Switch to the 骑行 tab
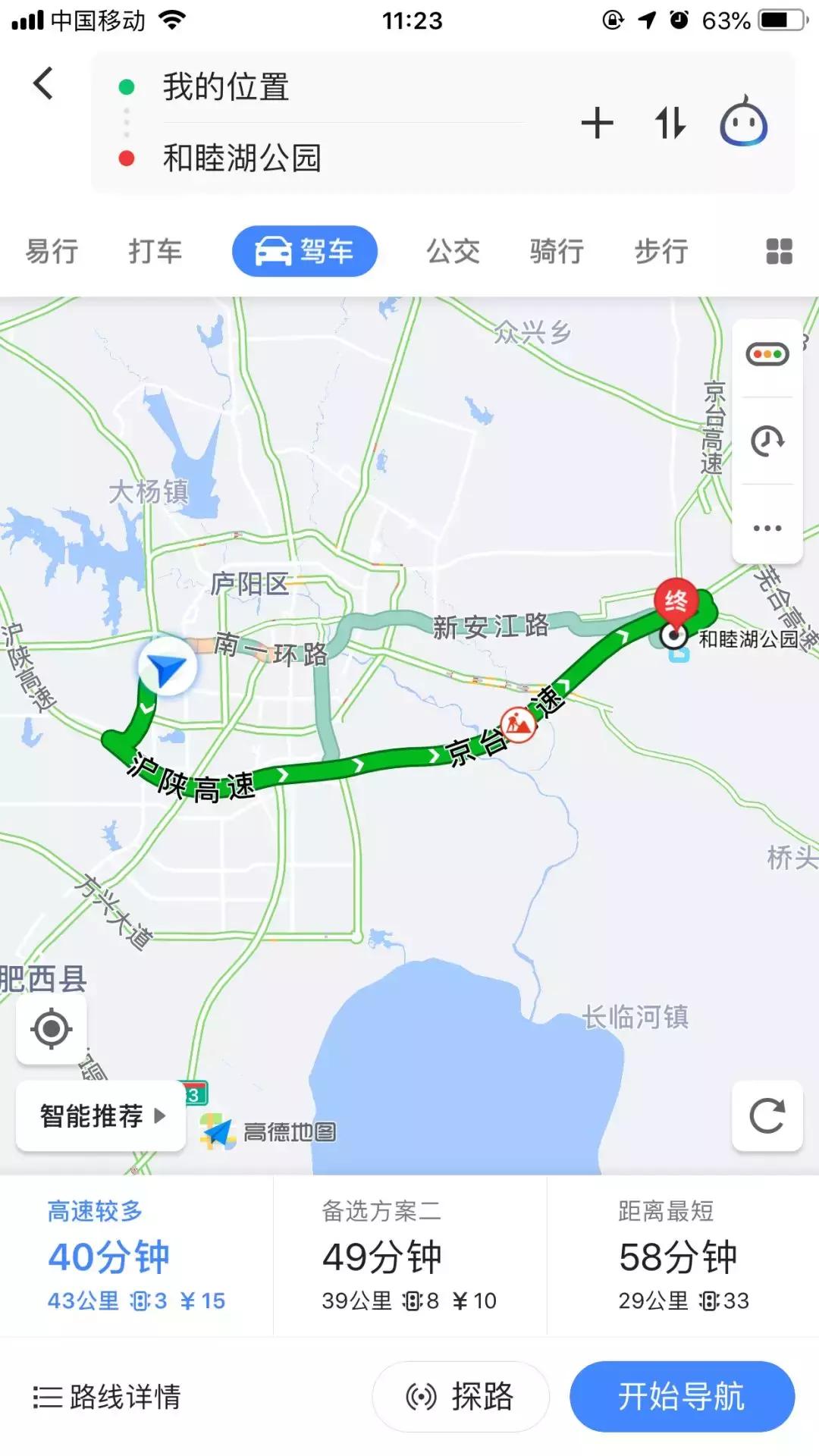The image size is (819, 1456). (557, 252)
